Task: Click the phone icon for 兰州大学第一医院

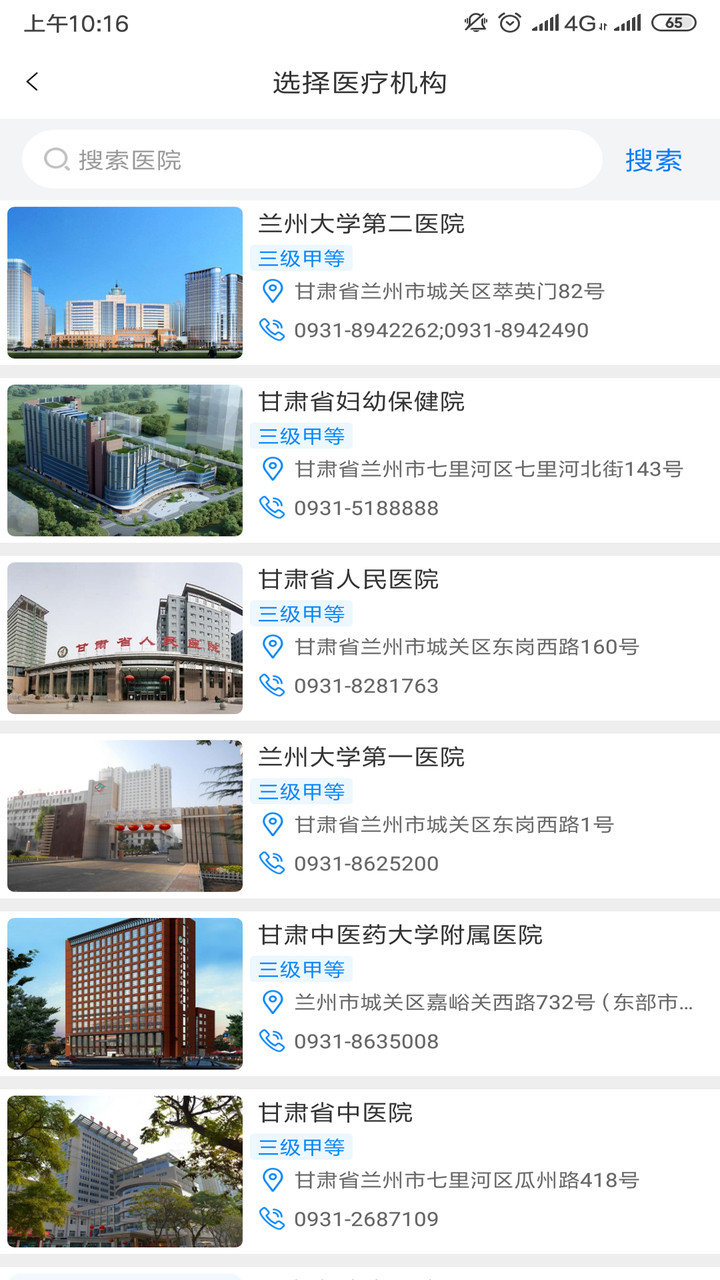Action: pos(270,863)
